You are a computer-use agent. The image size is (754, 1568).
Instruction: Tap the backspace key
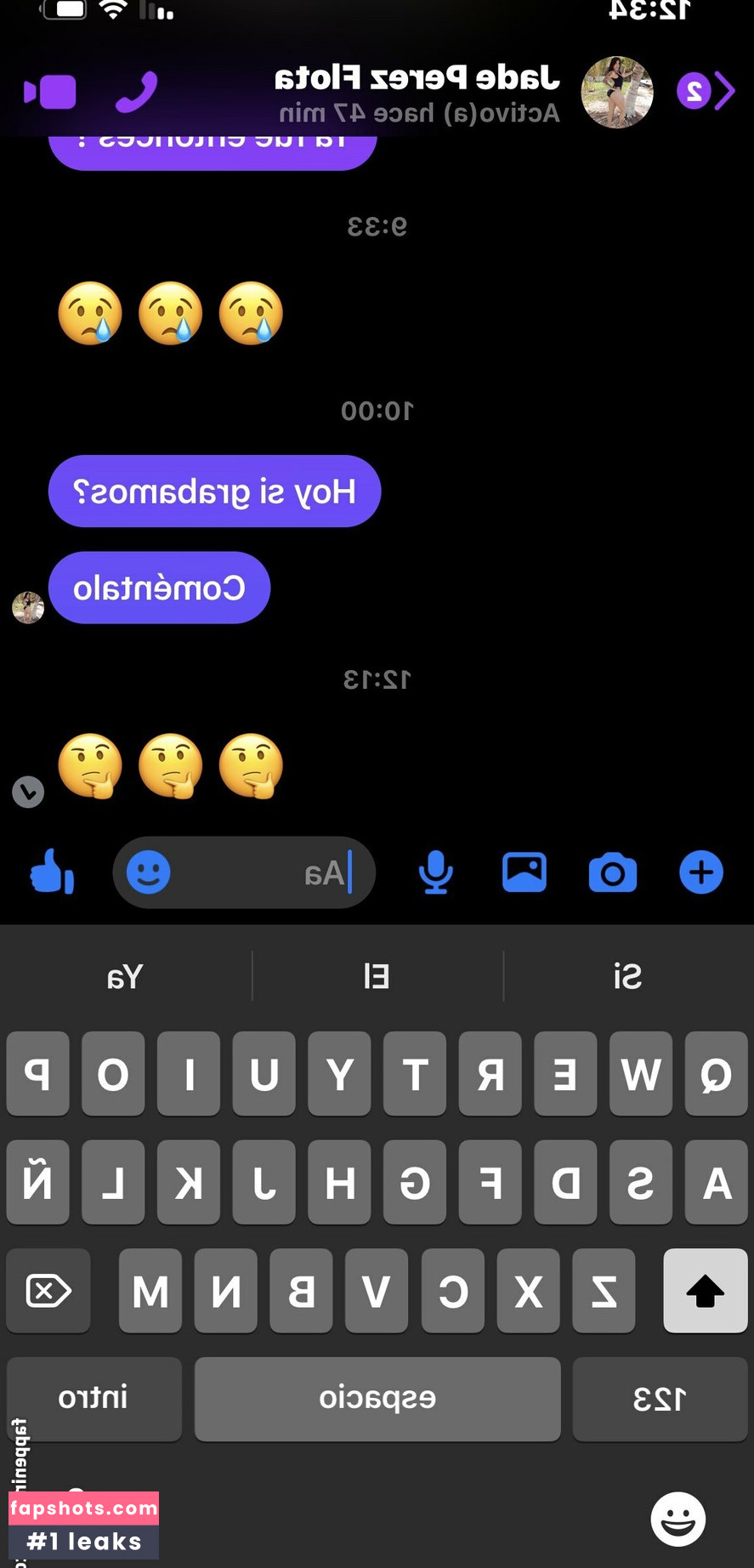pos(48,1291)
